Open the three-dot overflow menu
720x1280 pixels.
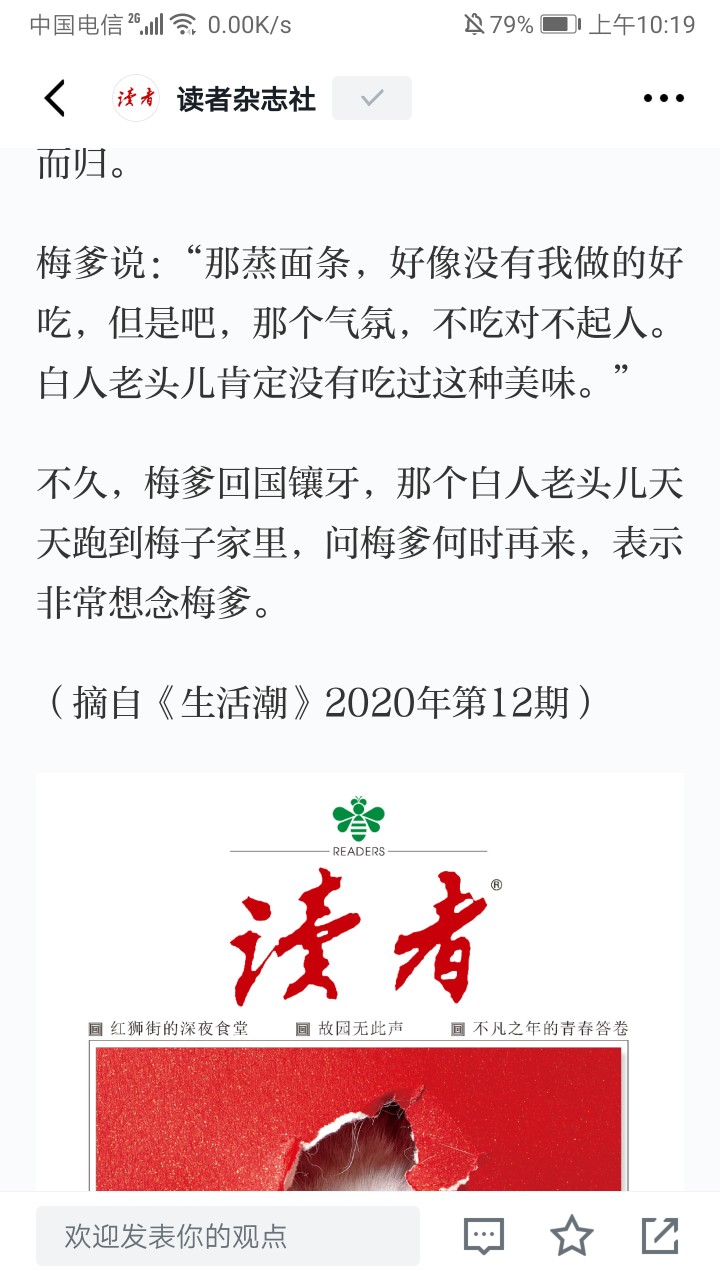pos(663,98)
